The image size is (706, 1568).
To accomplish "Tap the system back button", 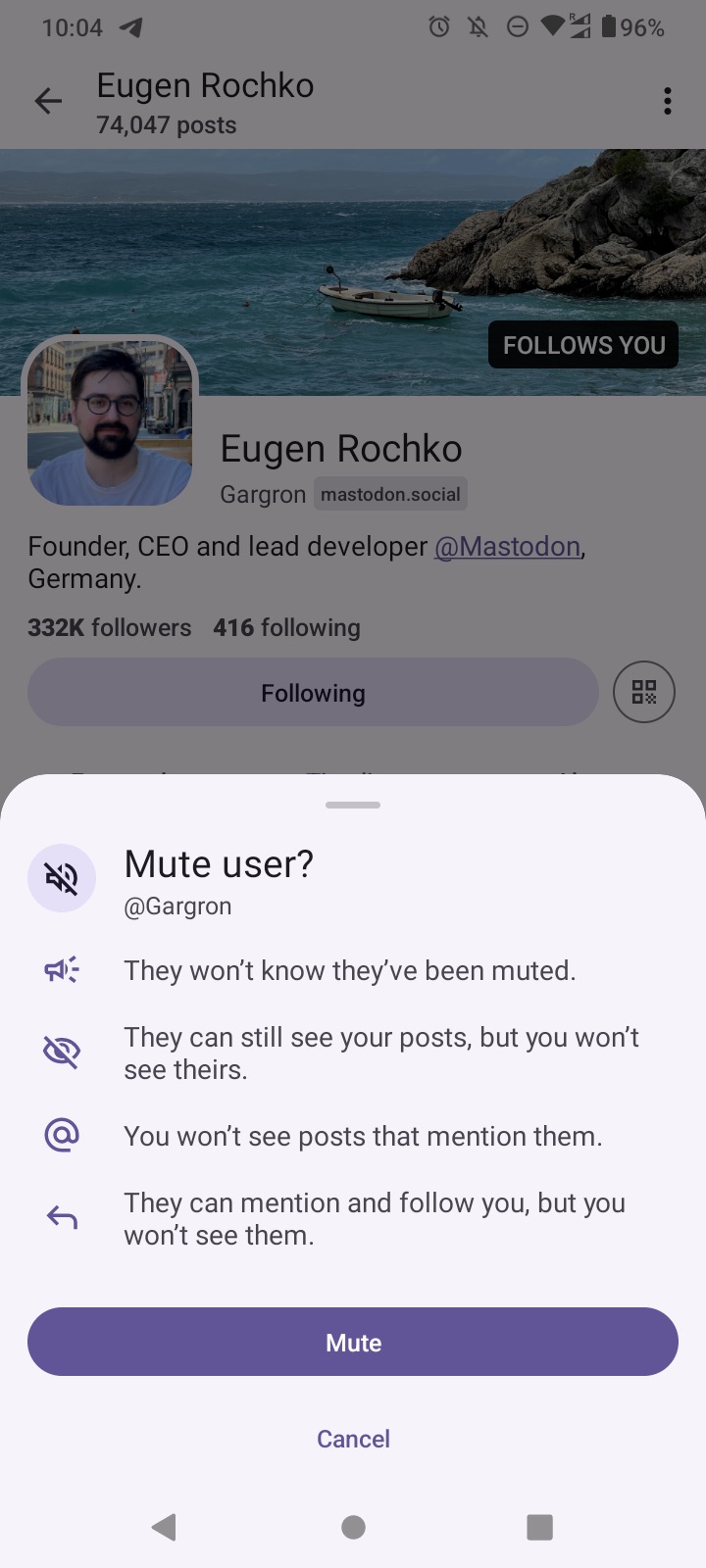I will coord(164,1527).
